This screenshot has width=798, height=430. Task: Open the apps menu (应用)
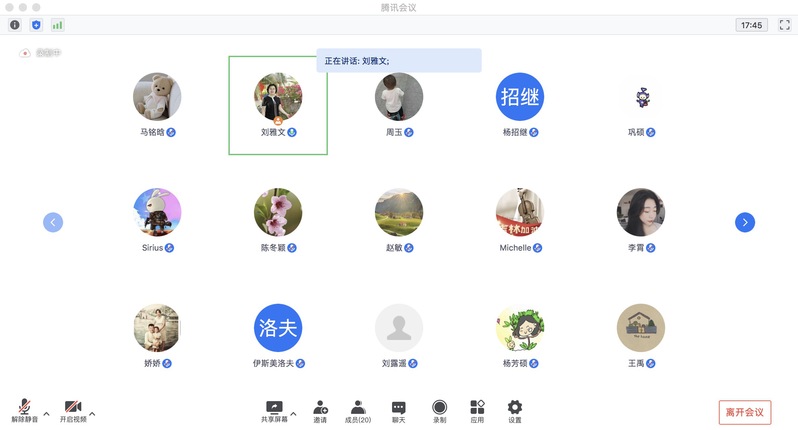tap(477, 409)
